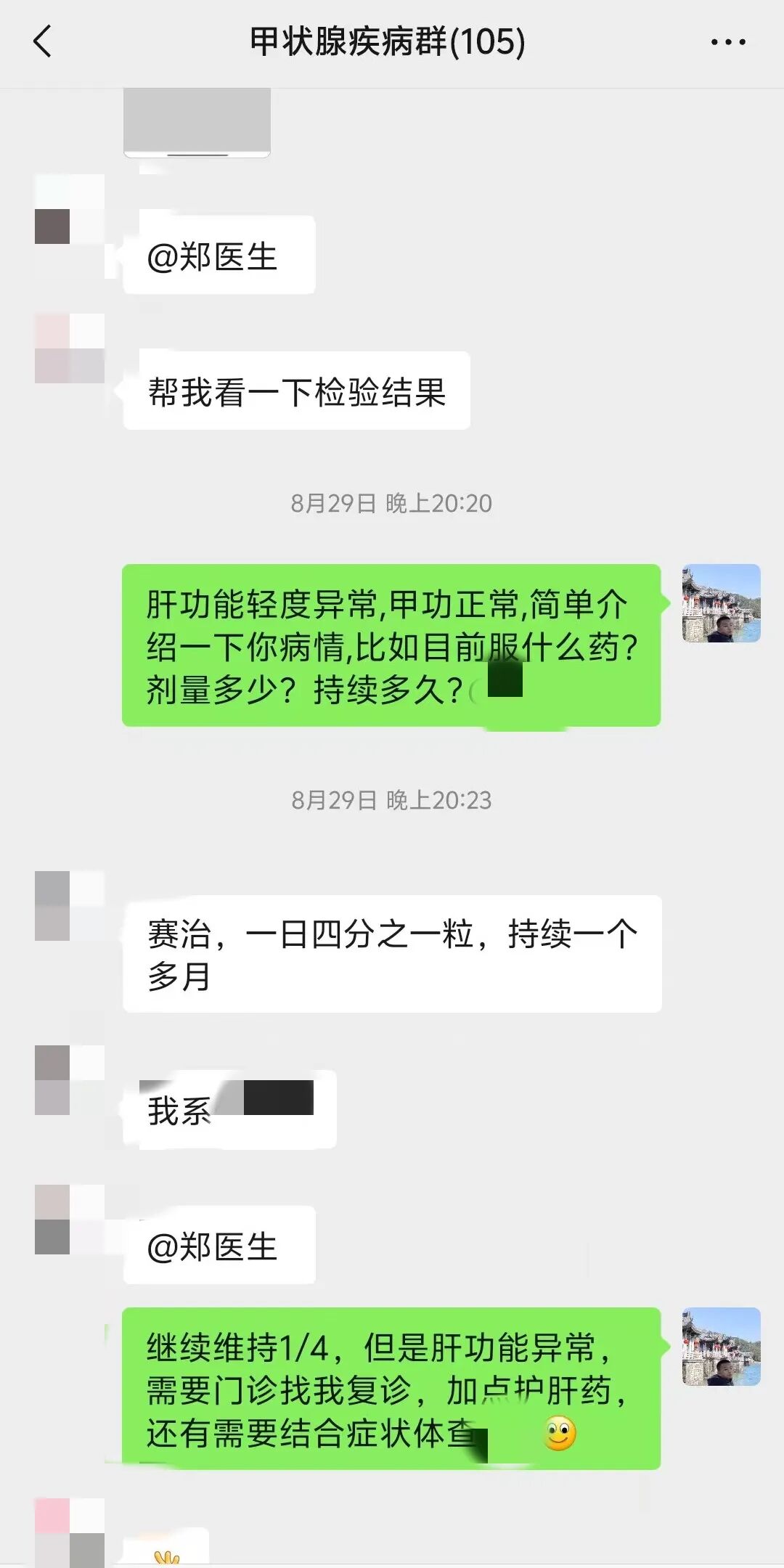The height and width of the screenshot is (1568, 784).
Task: Open the group chat overflow menu
Action: 728,42
